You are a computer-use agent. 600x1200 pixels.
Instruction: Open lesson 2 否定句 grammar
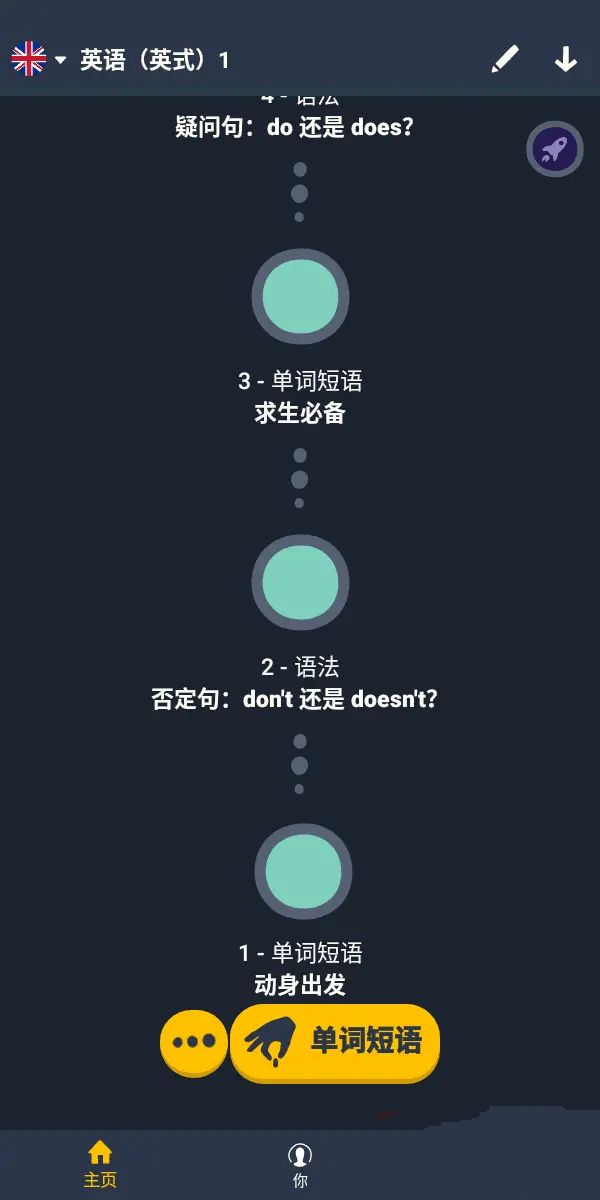pyautogui.click(x=300, y=583)
